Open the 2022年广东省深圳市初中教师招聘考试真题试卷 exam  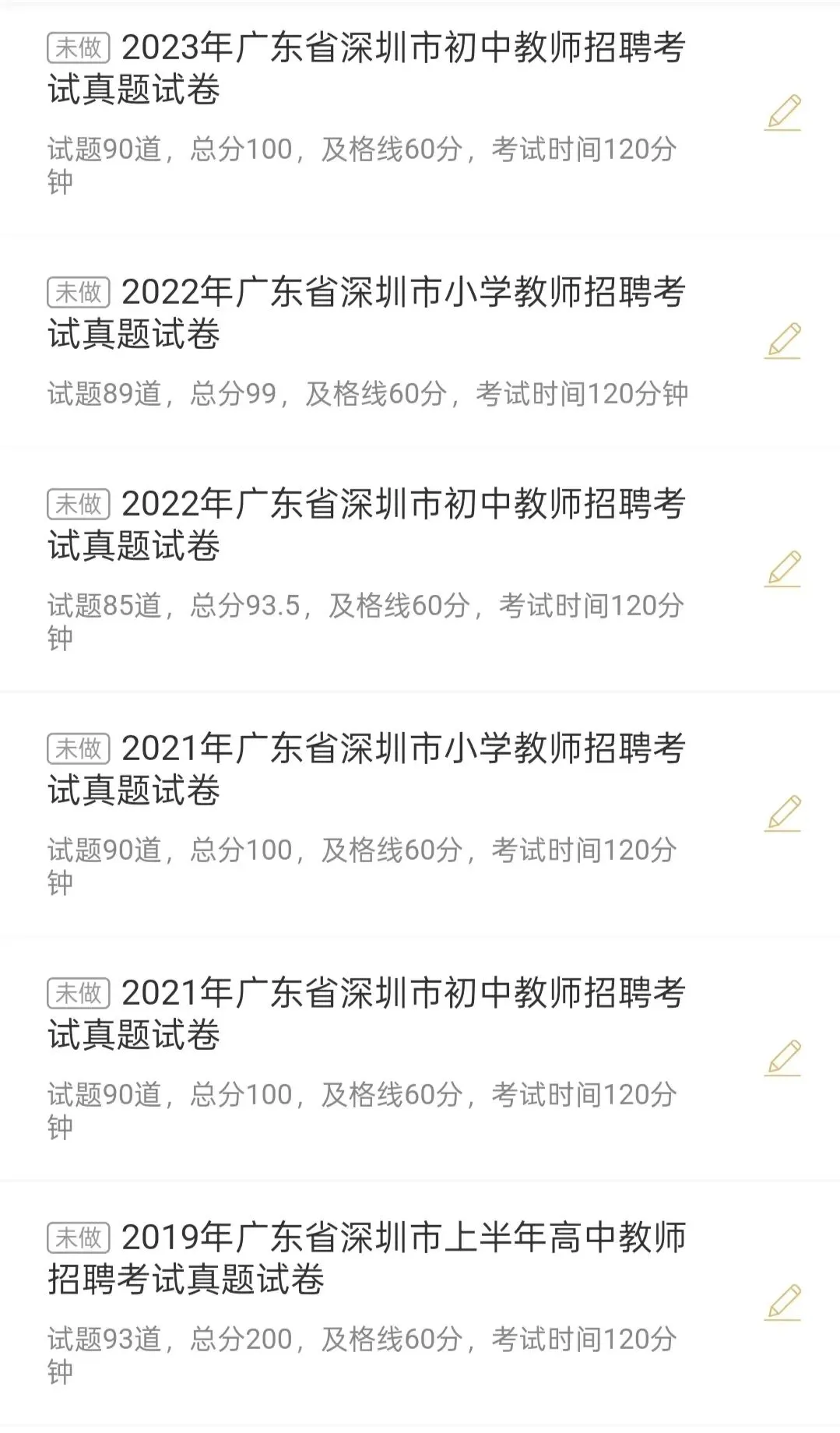(366, 525)
